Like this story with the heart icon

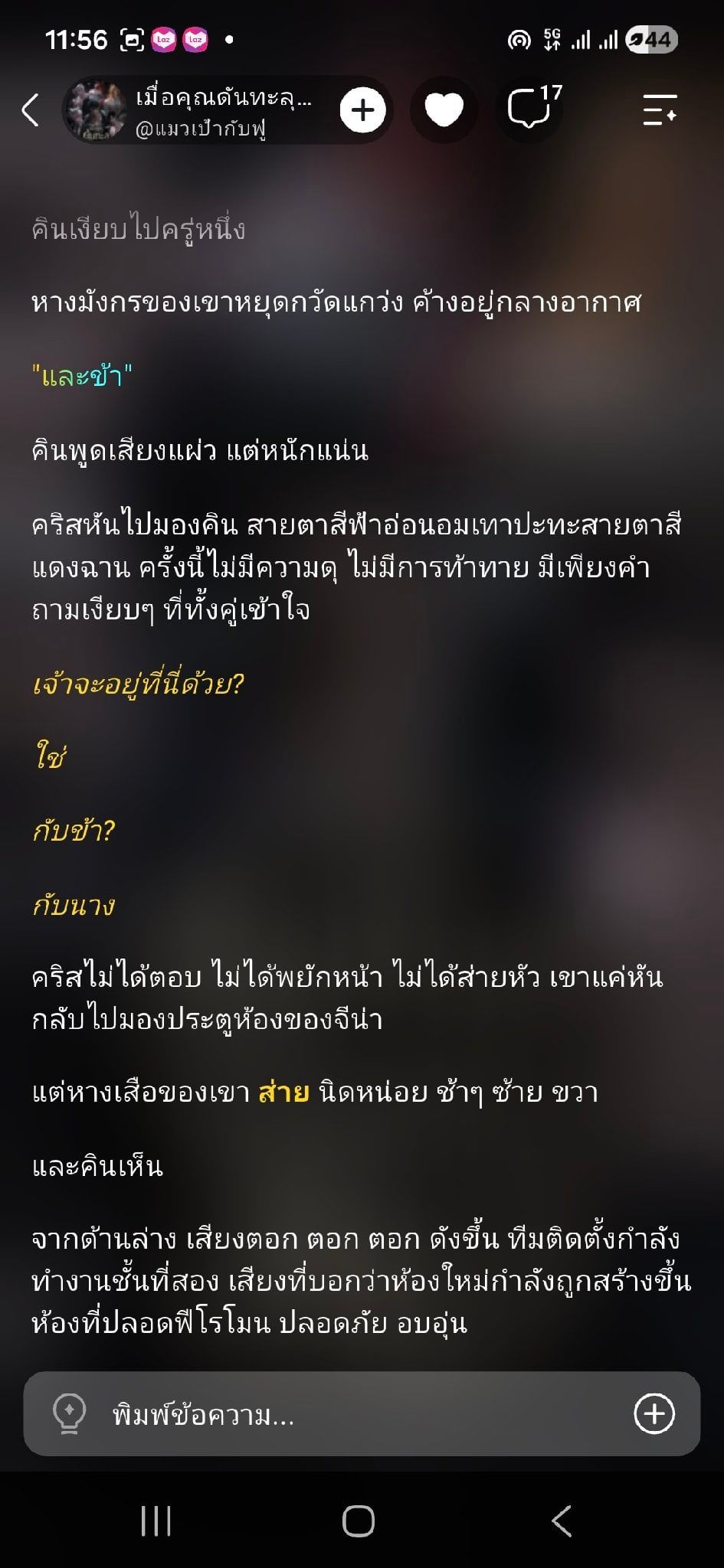coord(444,111)
